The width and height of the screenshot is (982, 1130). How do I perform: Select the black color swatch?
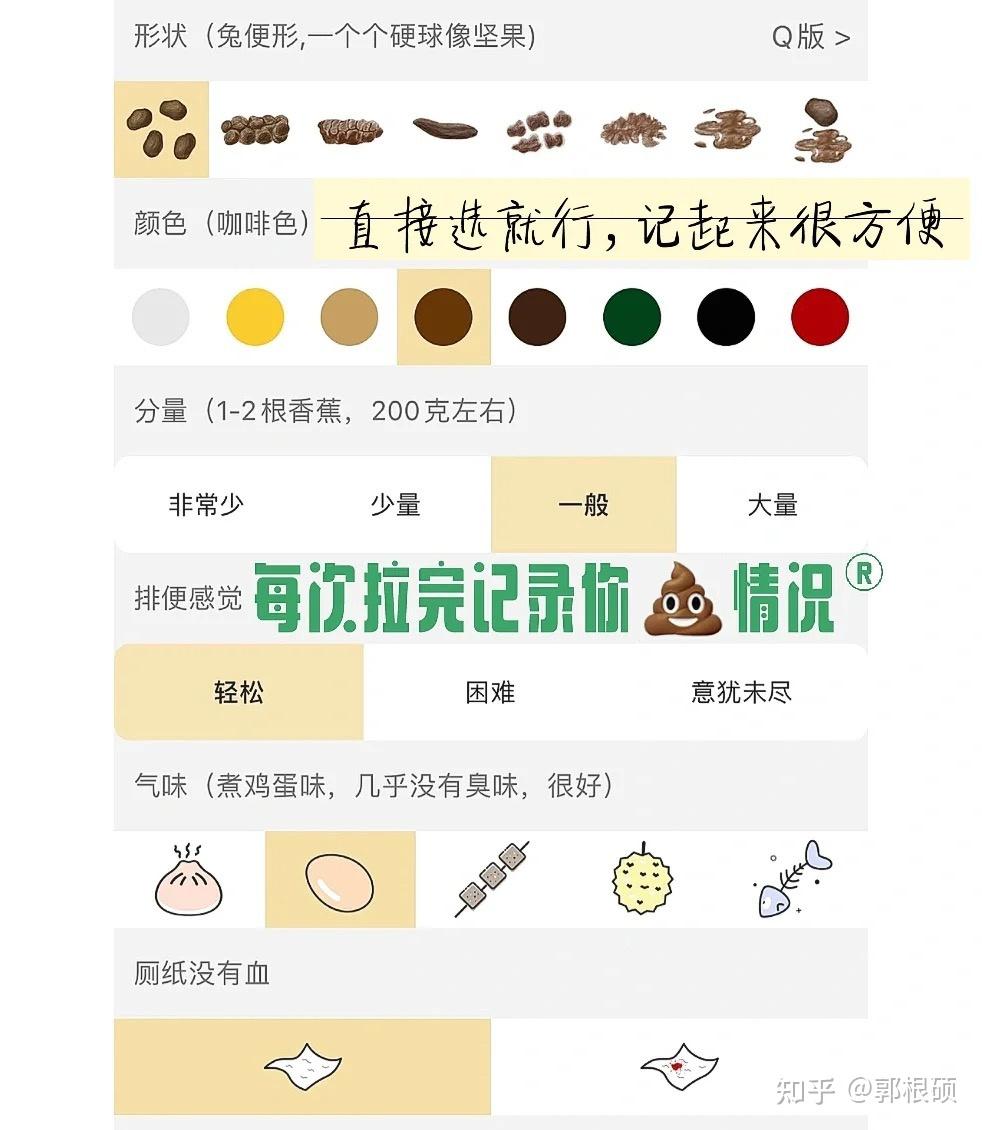(726, 317)
